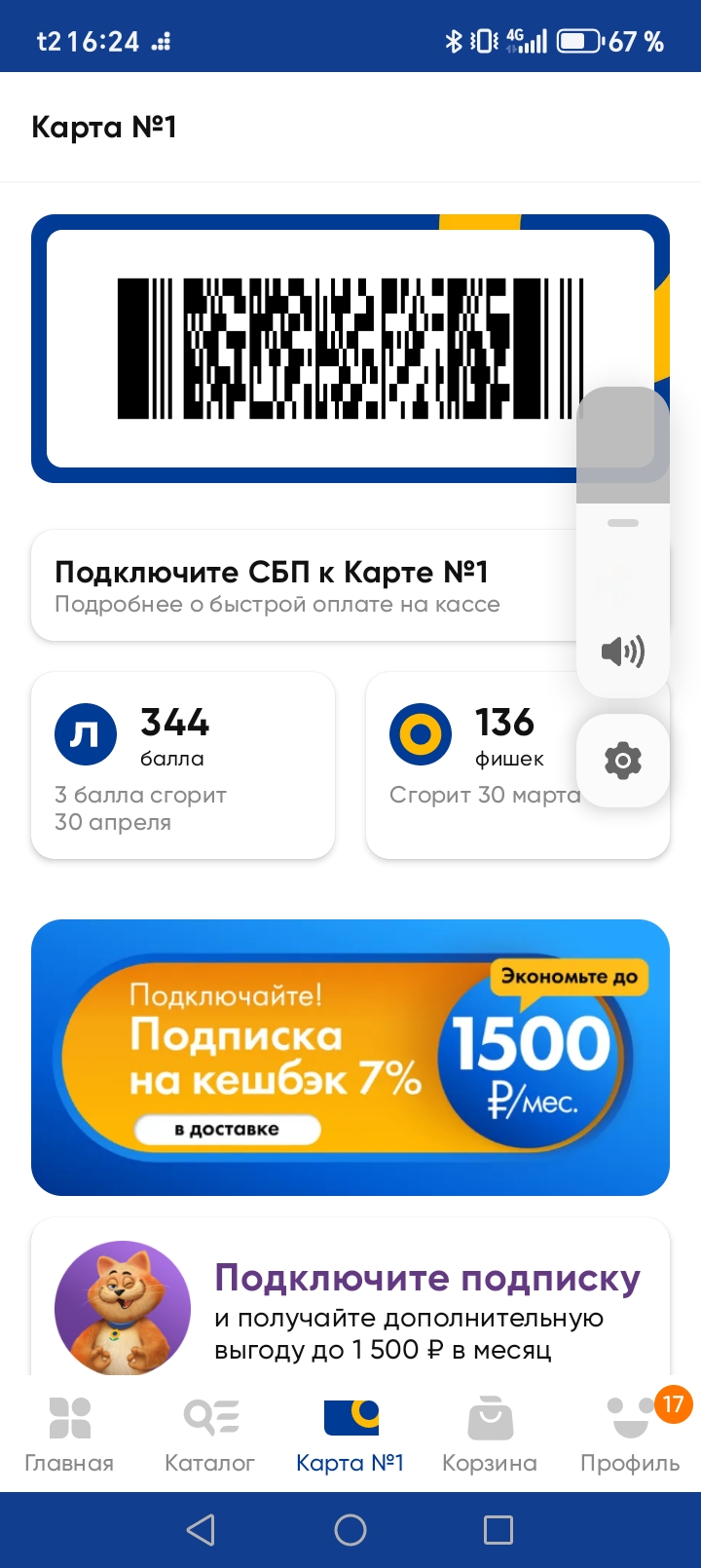Open recent apps from the navigation bar
Screen dimensions: 701x1568
coord(498,1530)
